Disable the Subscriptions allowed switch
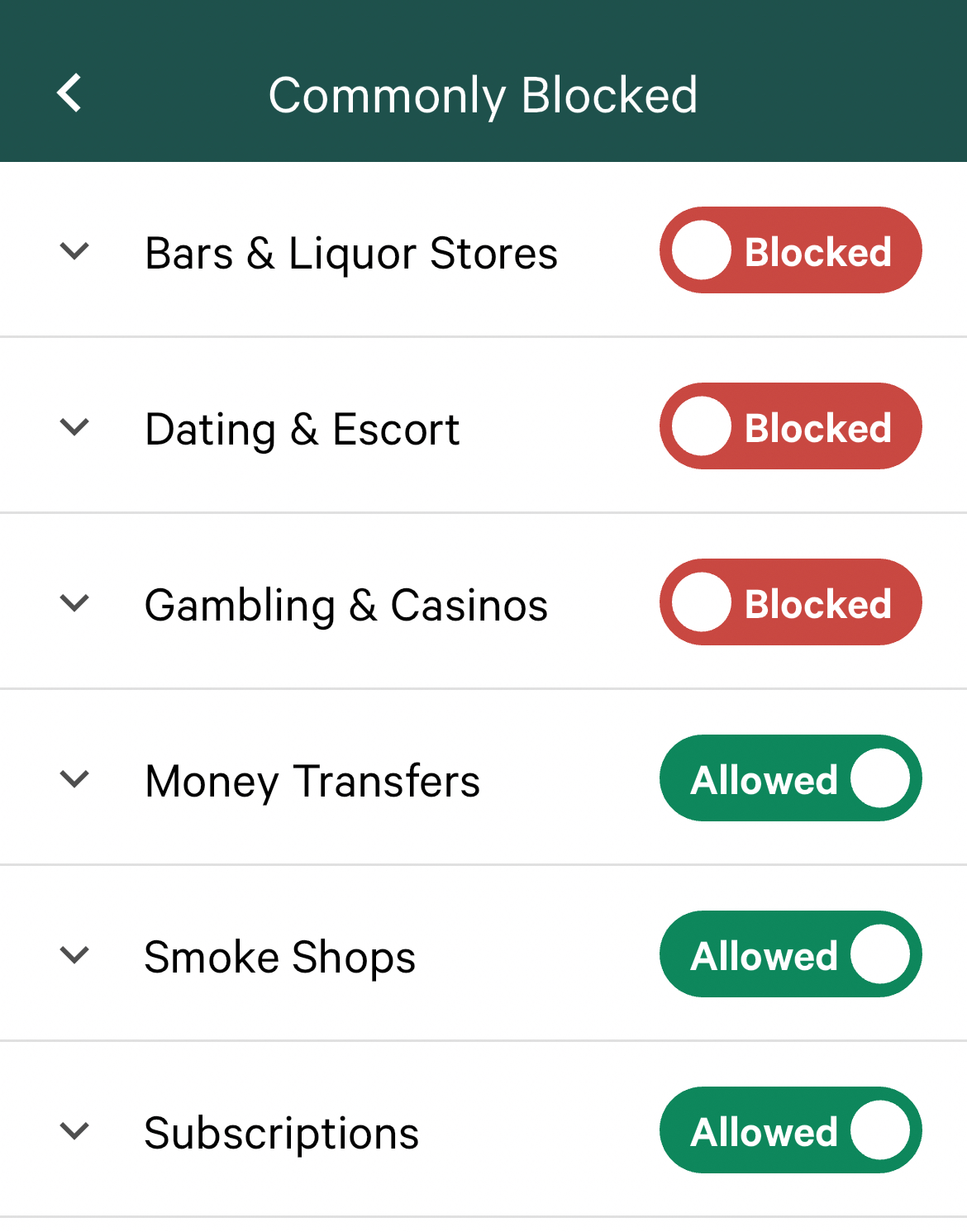This screenshot has height=1232, width=967. (790, 1130)
